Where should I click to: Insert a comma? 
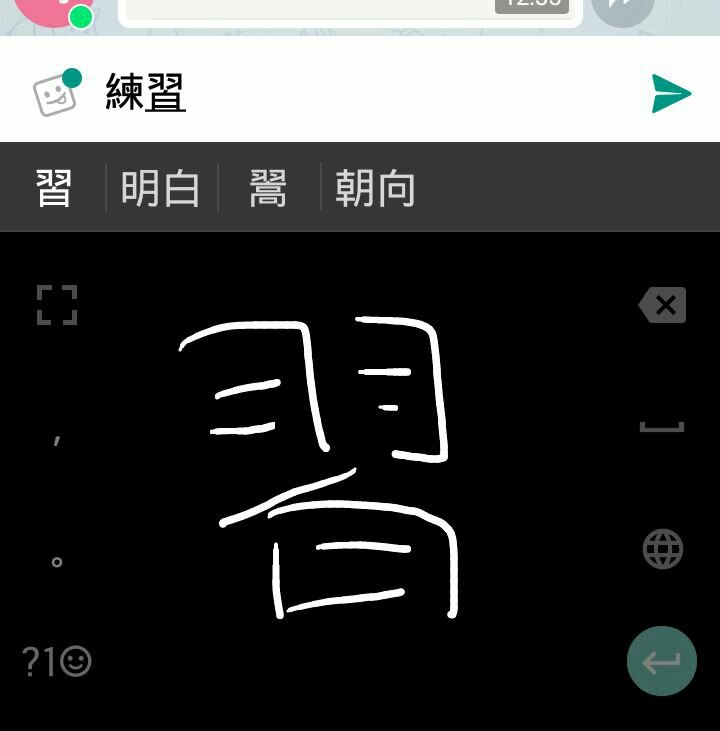57,438
